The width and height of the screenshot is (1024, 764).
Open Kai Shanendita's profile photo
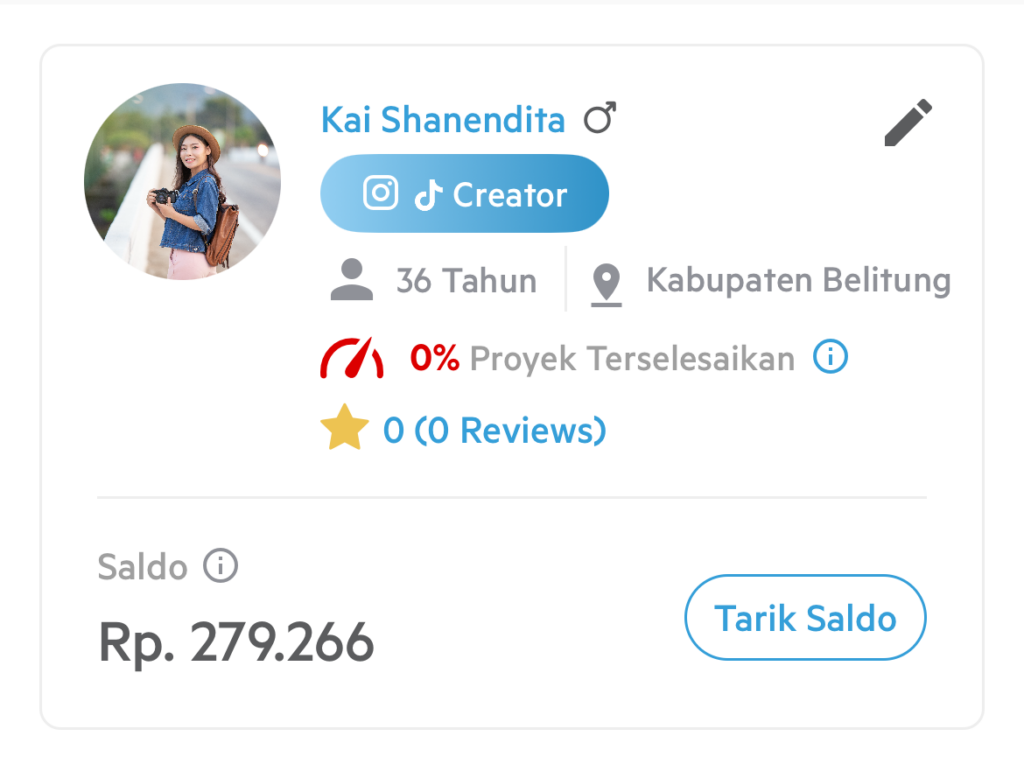182,182
